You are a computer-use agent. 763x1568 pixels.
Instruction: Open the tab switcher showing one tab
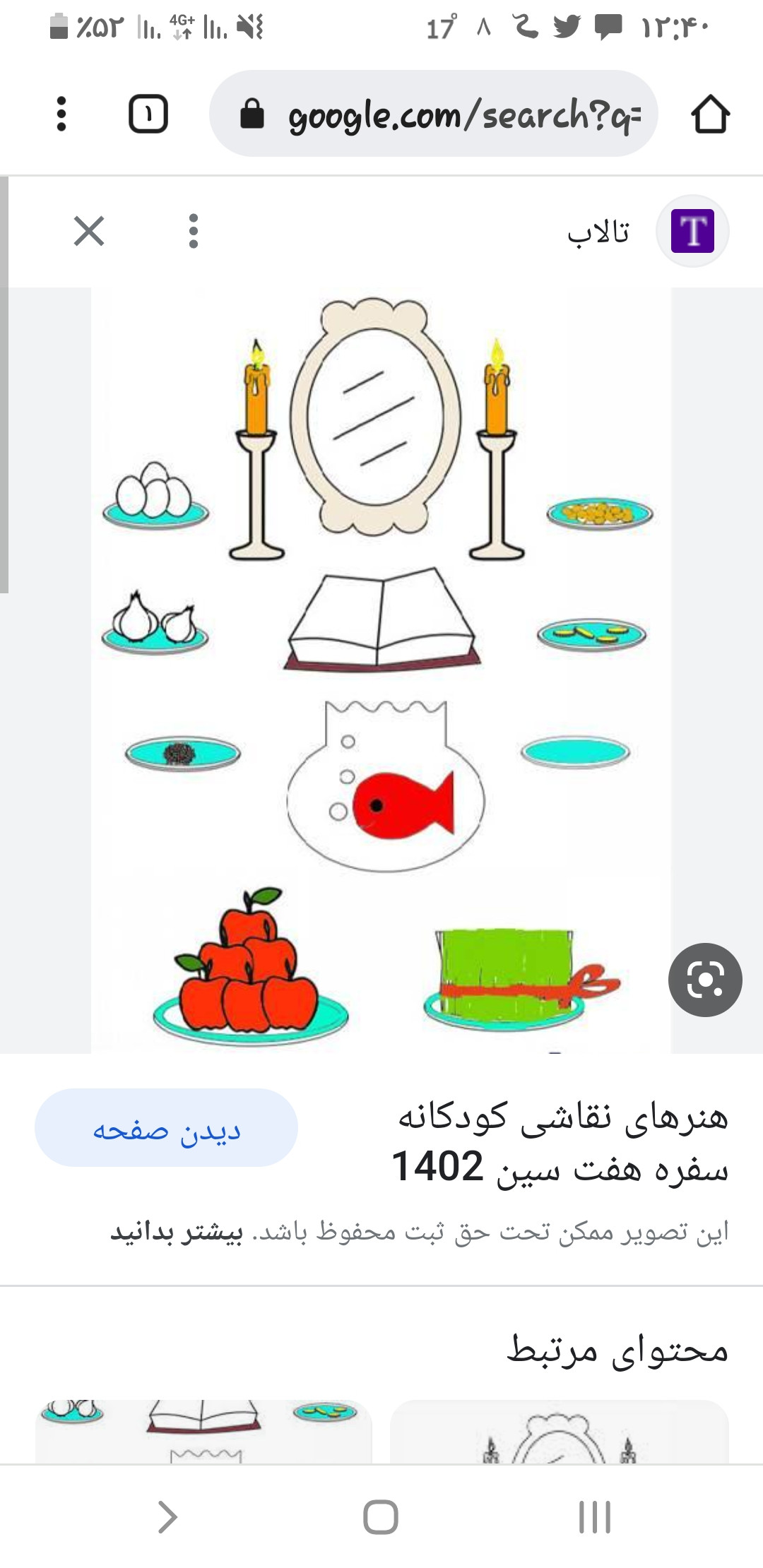point(148,114)
